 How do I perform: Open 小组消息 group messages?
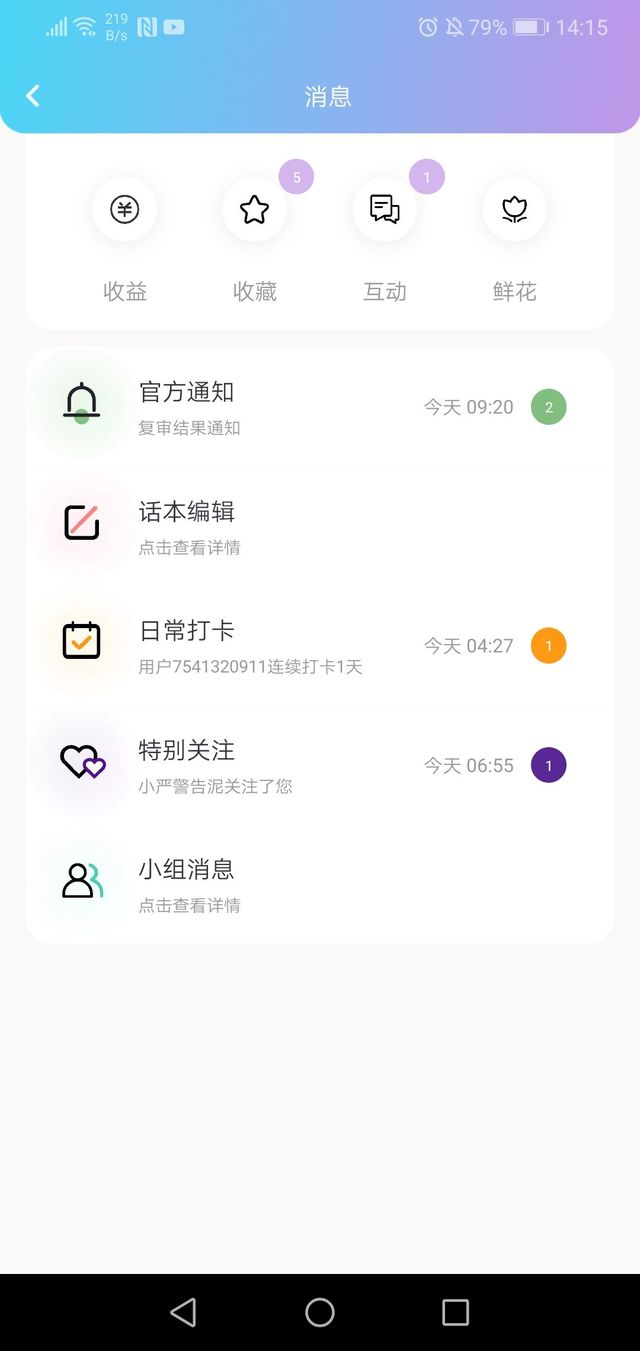[x=320, y=884]
